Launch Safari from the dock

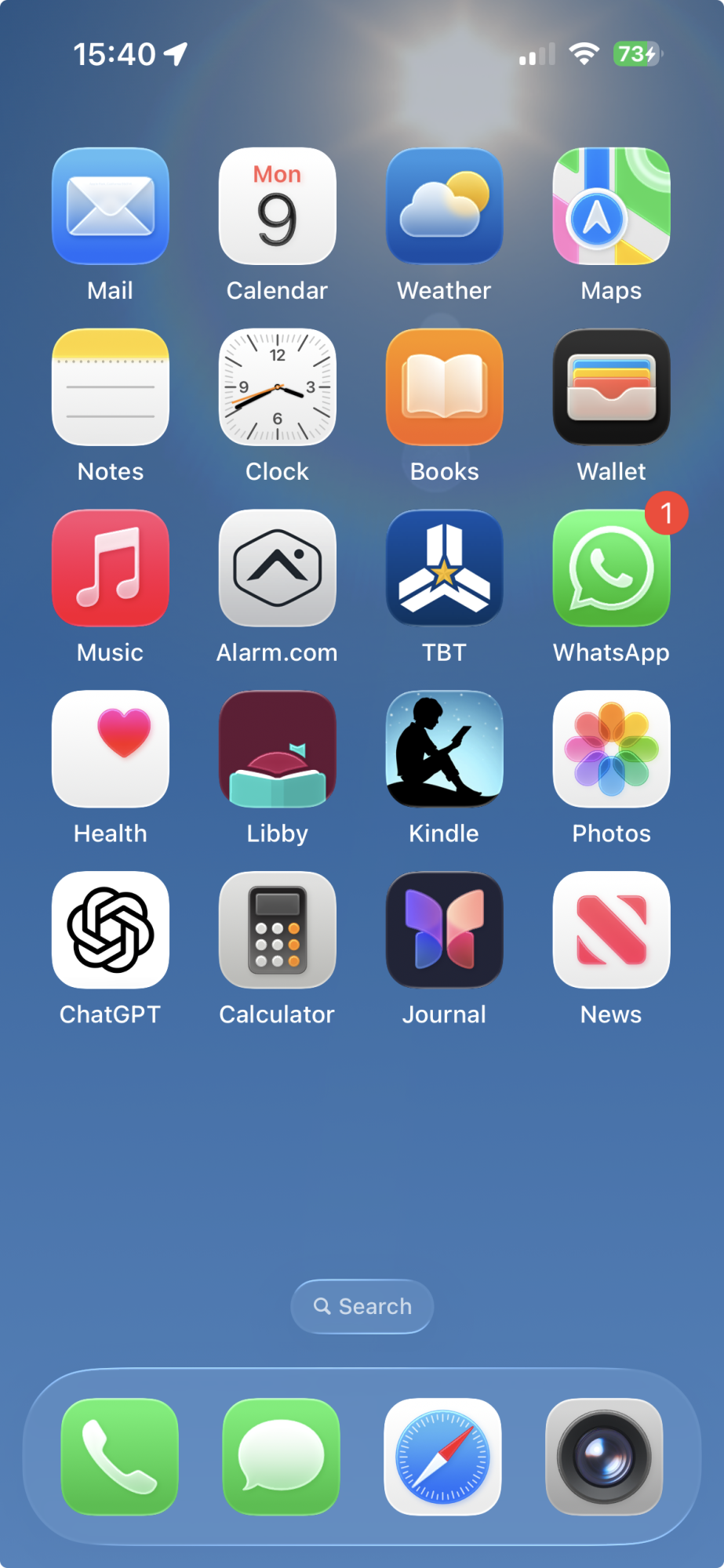(443, 1457)
